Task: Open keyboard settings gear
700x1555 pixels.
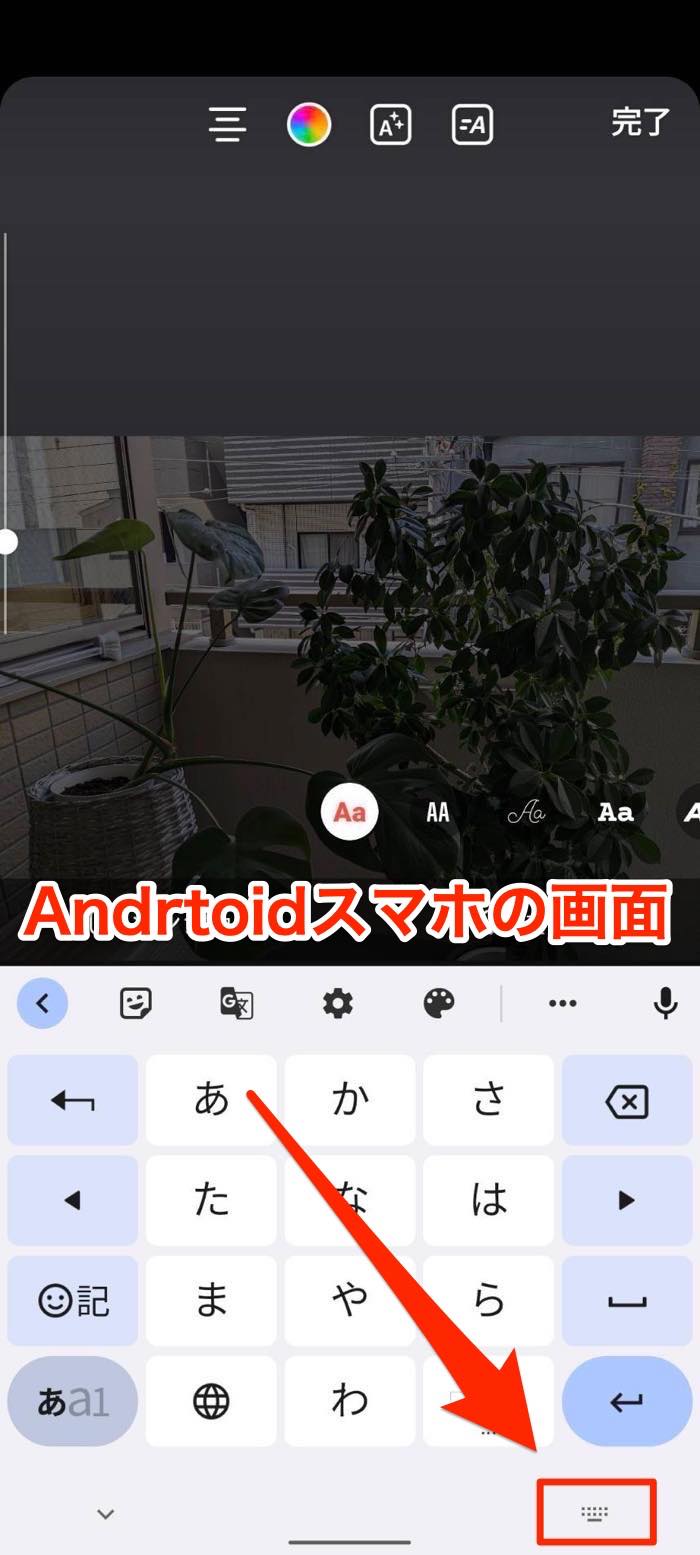Action: (x=338, y=1003)
